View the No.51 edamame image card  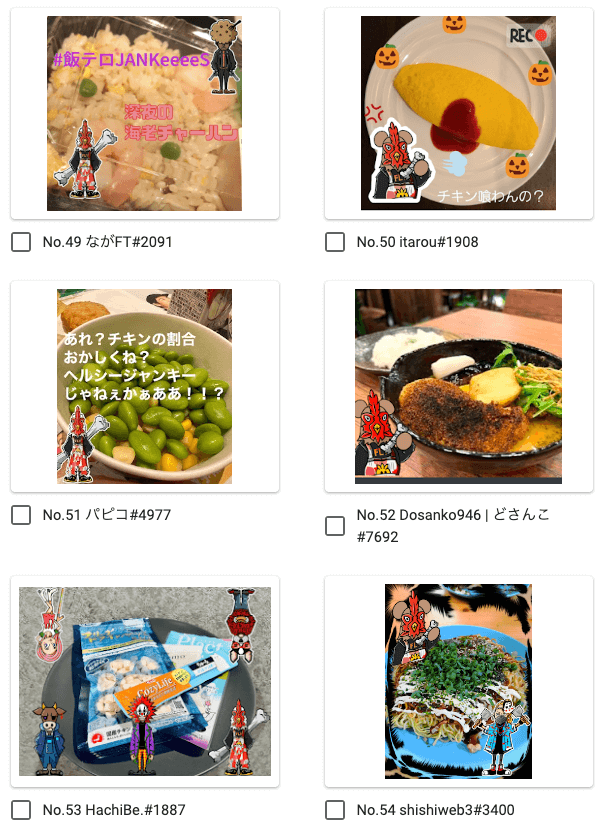click(x=144, y=386)
